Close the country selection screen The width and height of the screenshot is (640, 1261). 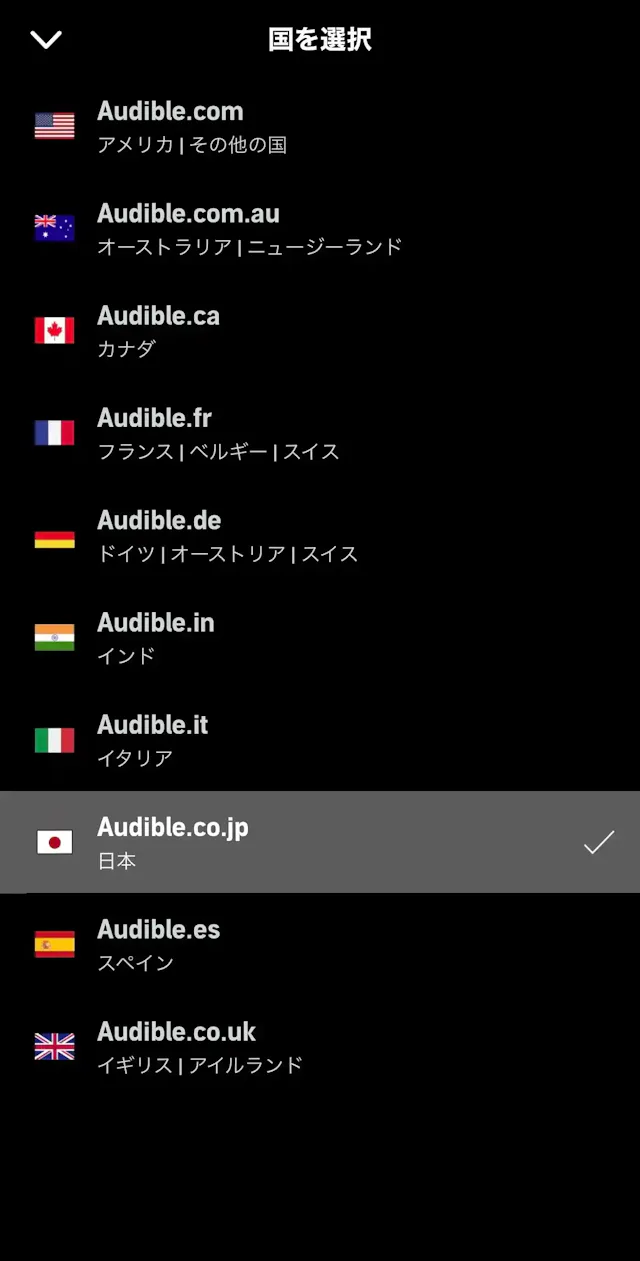[46, 40]
